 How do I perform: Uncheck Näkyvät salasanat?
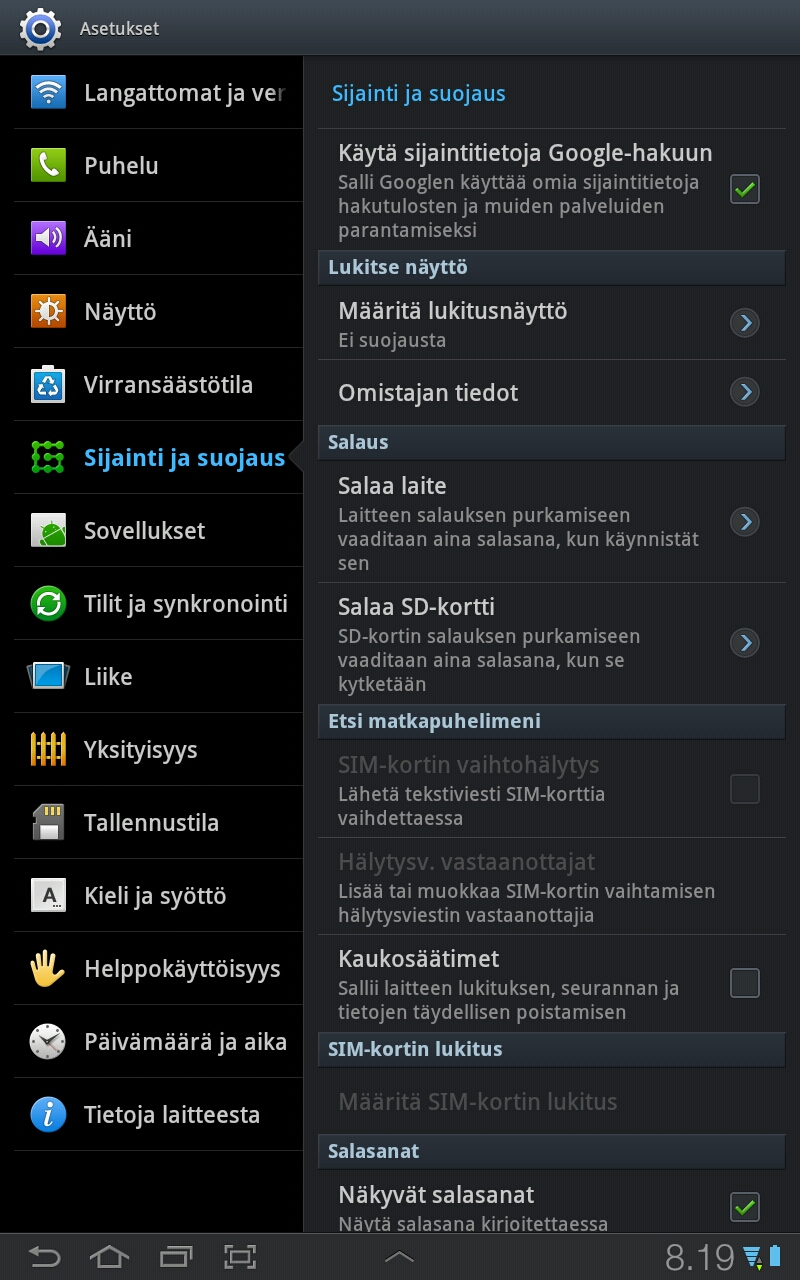[744, 1207]
